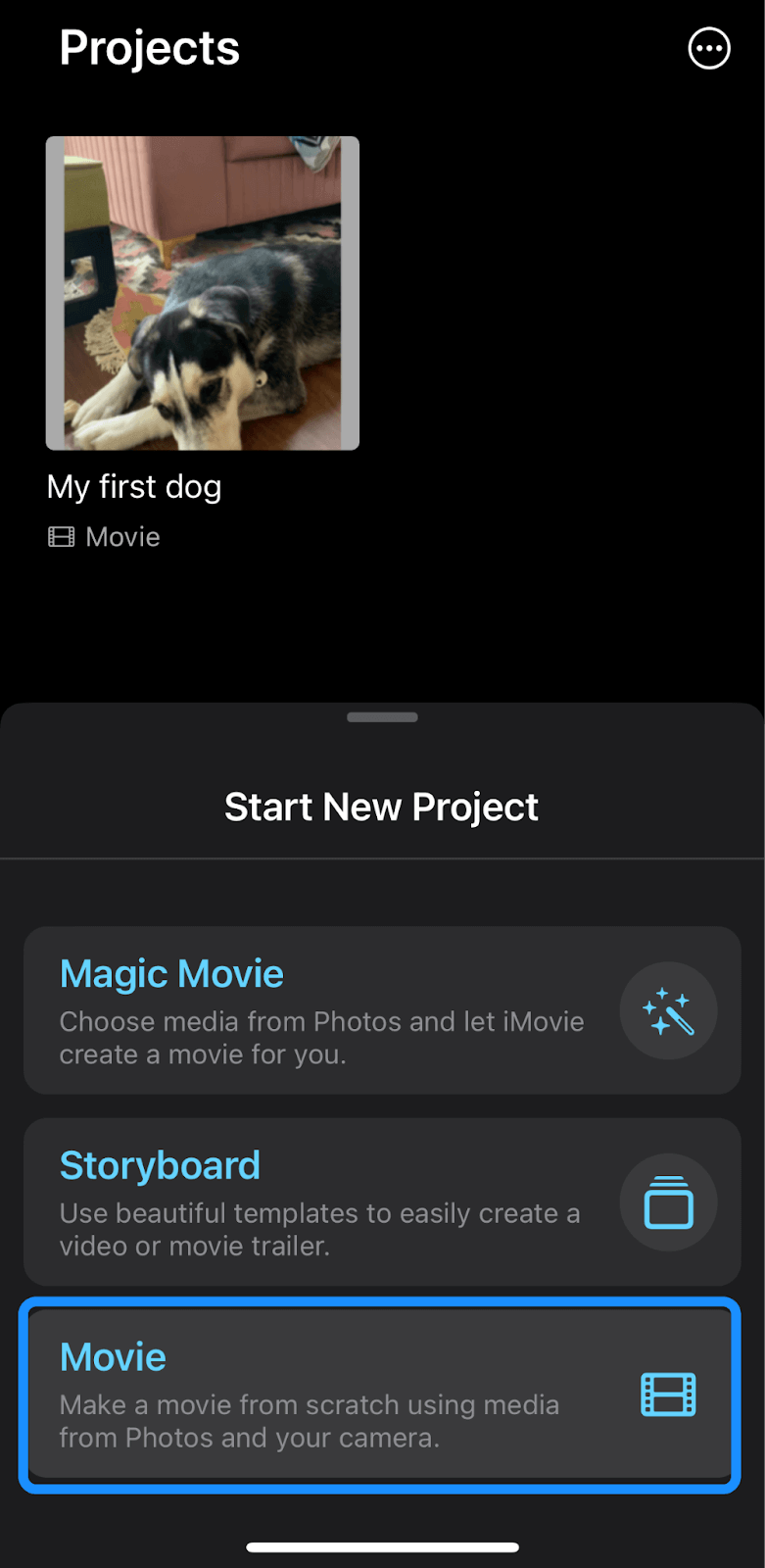765x1568 pixels.
Task: Tap the stacked squares Storyboard badge
Action: tap(668, 1201)
